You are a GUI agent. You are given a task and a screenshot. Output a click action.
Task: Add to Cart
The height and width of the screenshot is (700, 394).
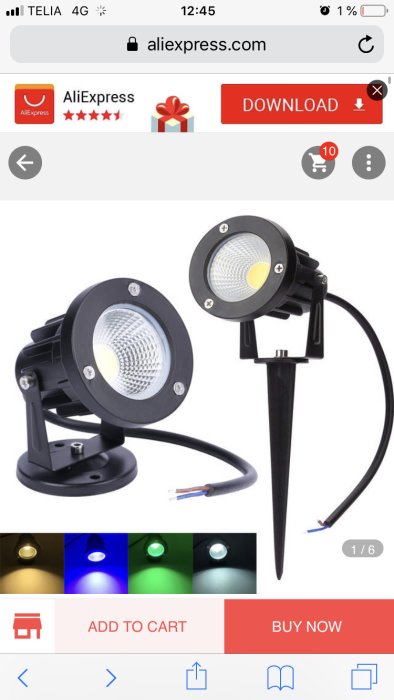click(x=139, y=626)
